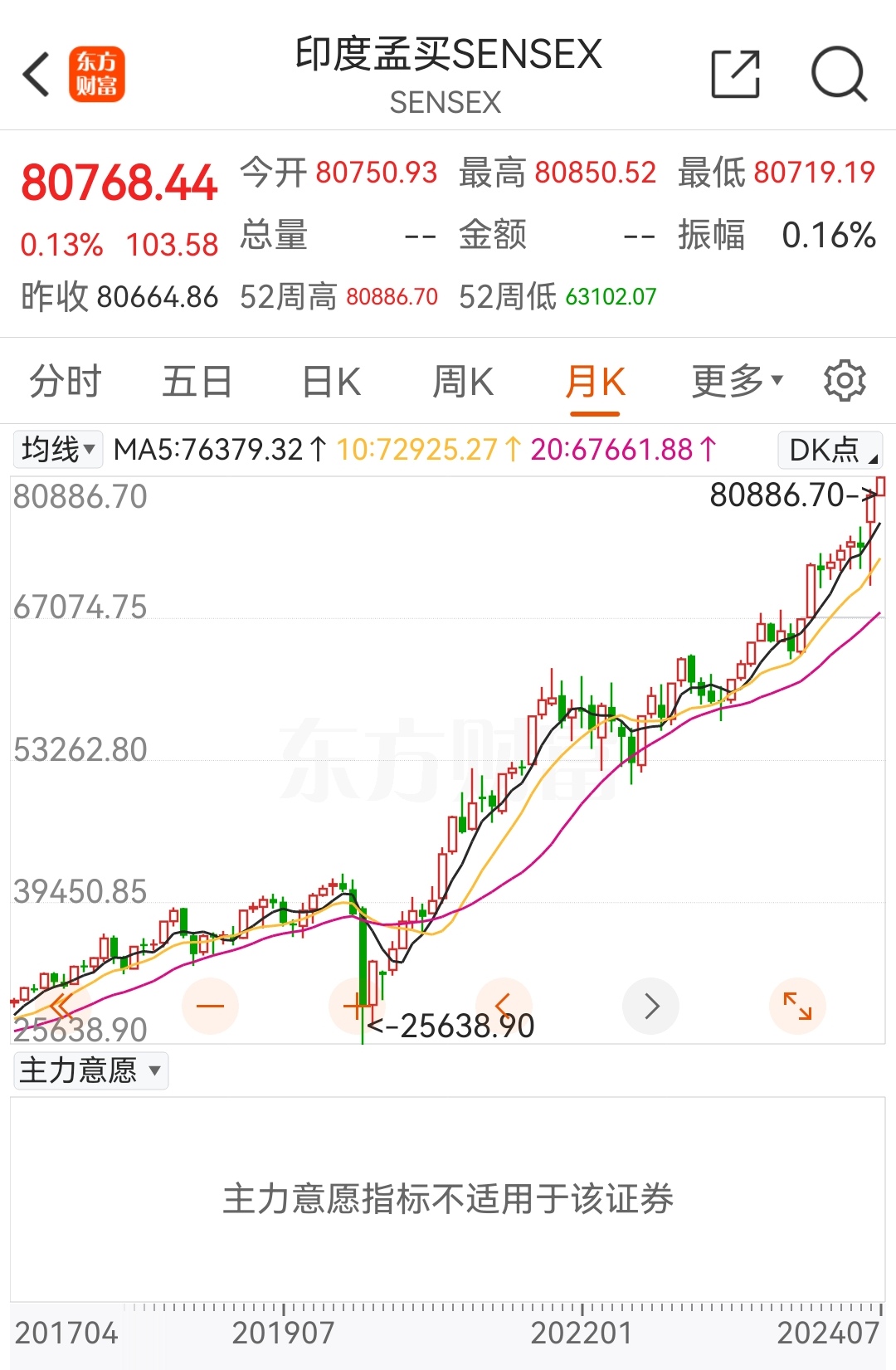Open the 均线 moving-average dropdown
The image size is (896, 1370).
pyautogui.click(x=56, y=449)
